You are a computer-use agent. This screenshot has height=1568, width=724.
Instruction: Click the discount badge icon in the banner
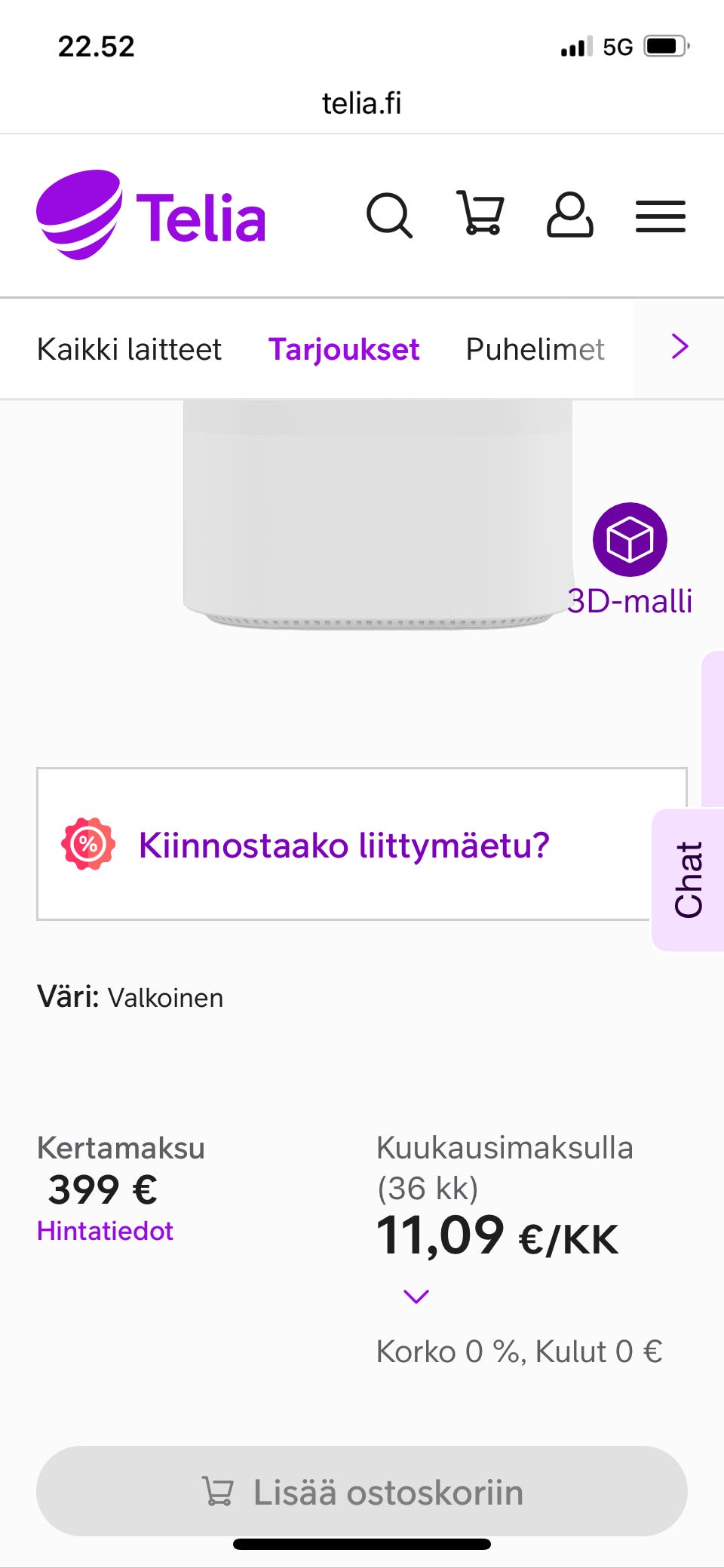(x=88, y=845)
